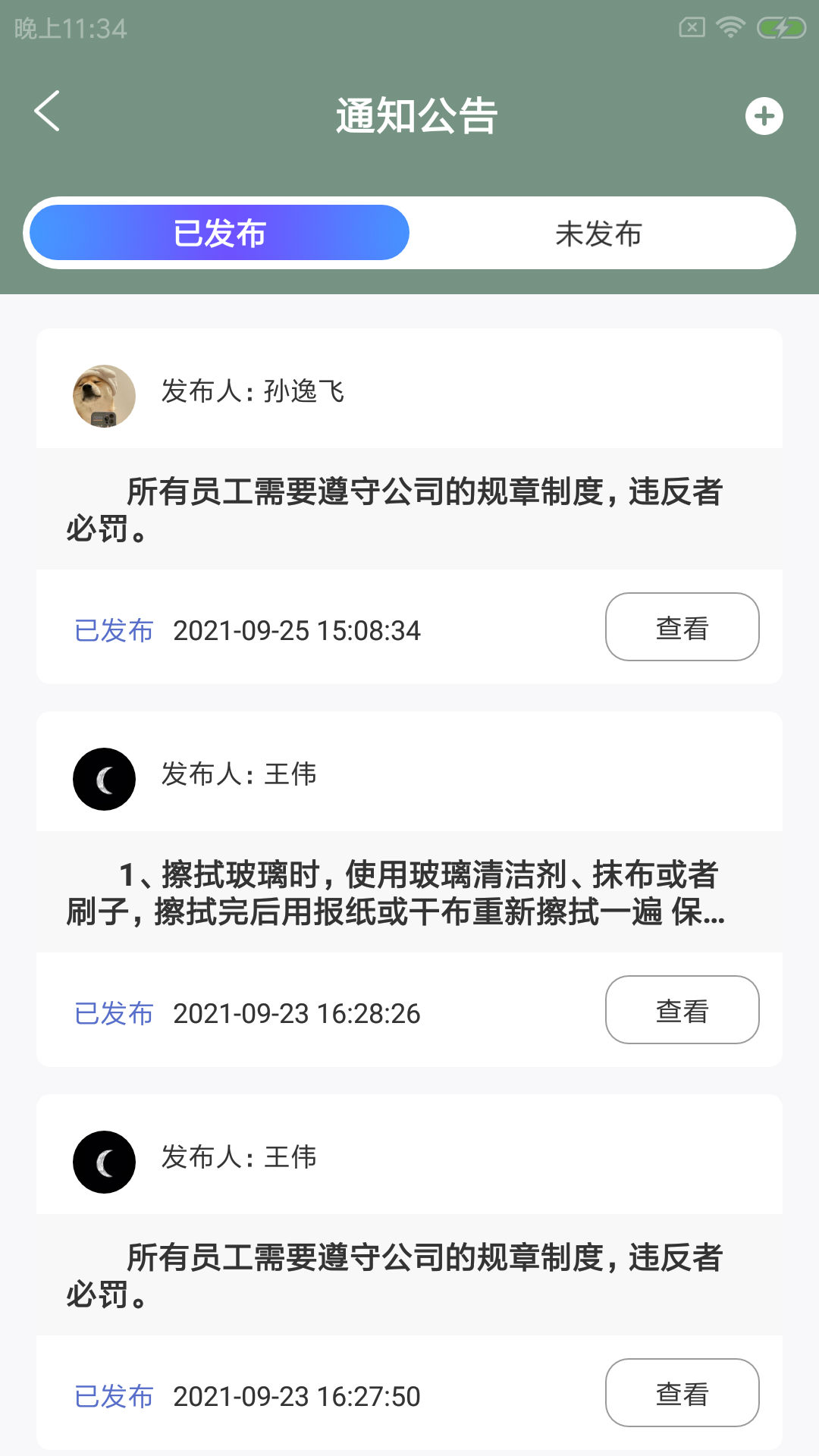Image resolution: width=819 pixels, height=1456 pixels.
Task: Tap 查看 on 孙逸飞's announcement
Action: [682, 626]
